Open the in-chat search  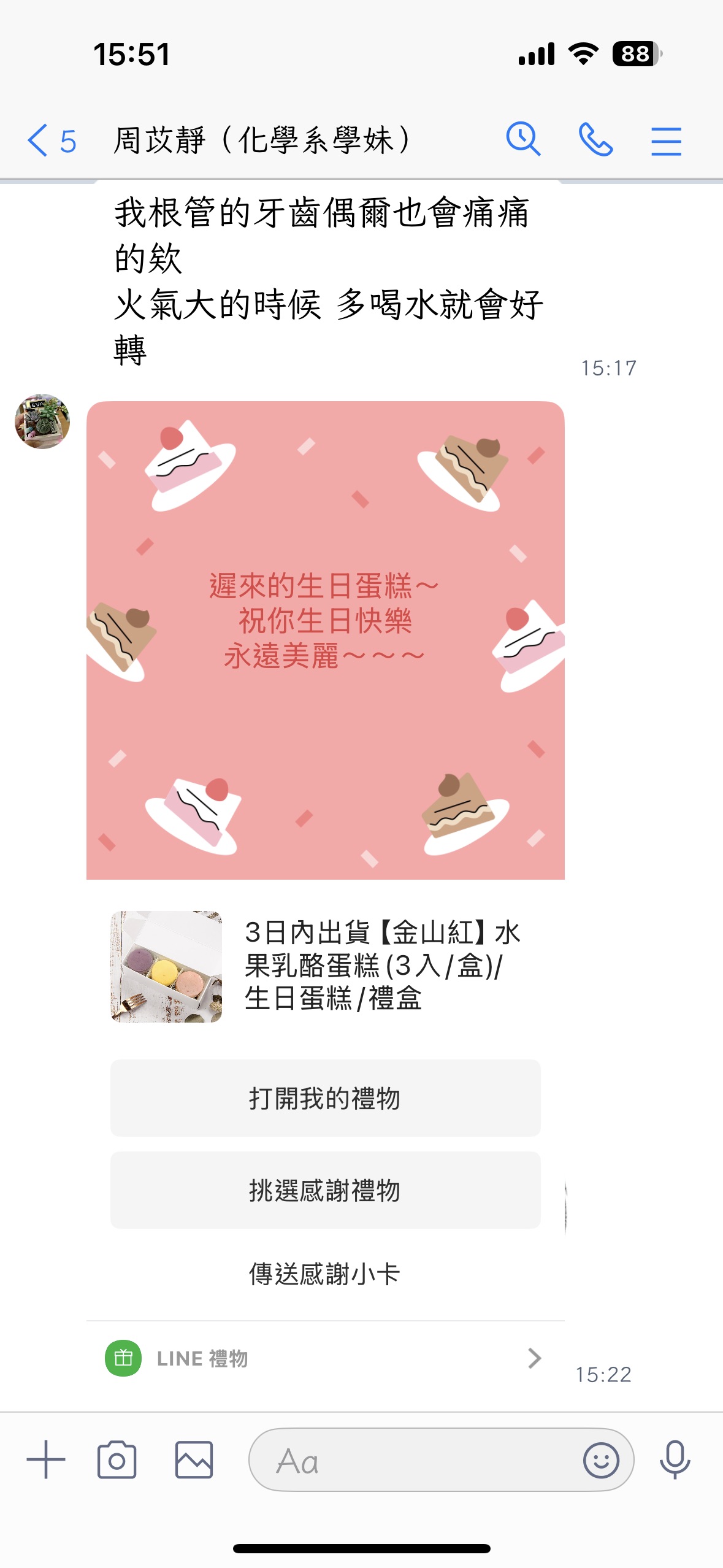[x=524, y=139]
